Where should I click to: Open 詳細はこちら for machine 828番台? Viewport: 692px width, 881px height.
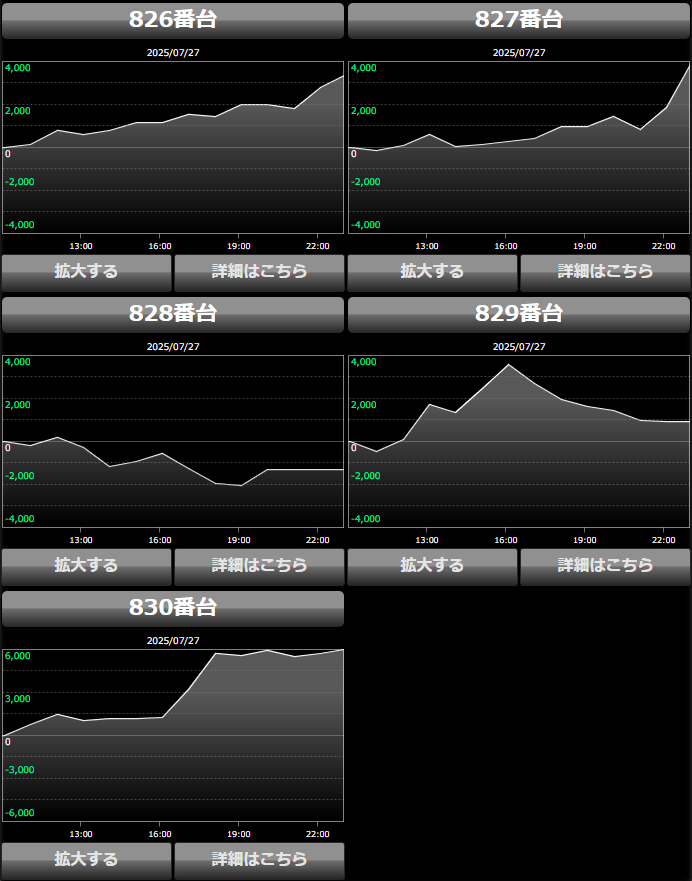click(259, 566)
